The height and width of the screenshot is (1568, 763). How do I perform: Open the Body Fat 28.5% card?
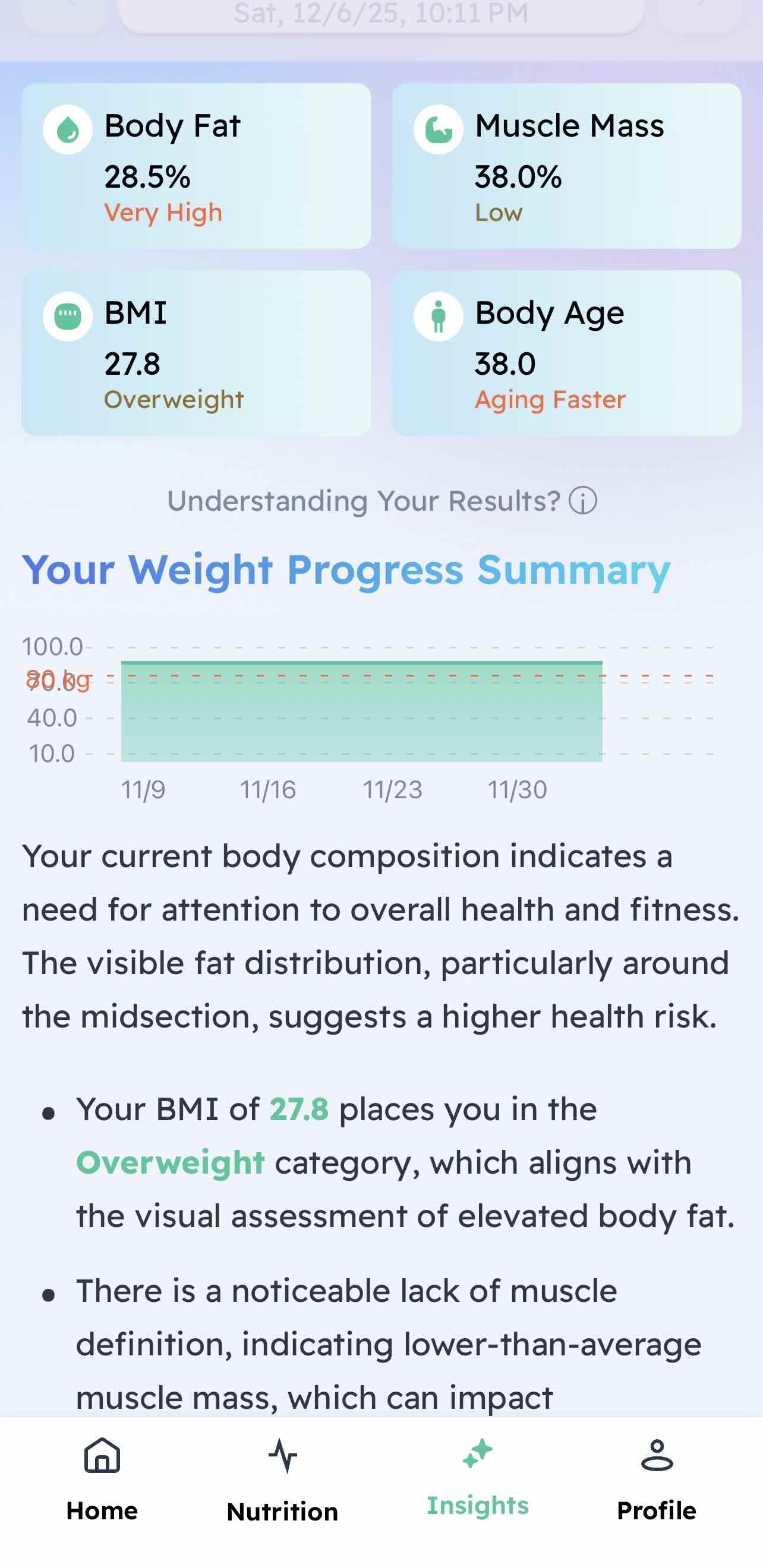click(196, 166)
